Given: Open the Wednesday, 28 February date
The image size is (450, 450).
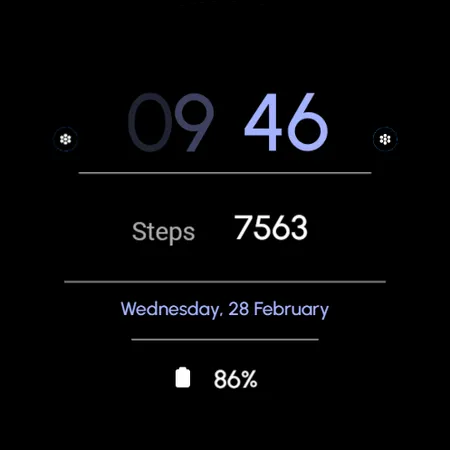Looking at the screenshot, I should [225, 309].
